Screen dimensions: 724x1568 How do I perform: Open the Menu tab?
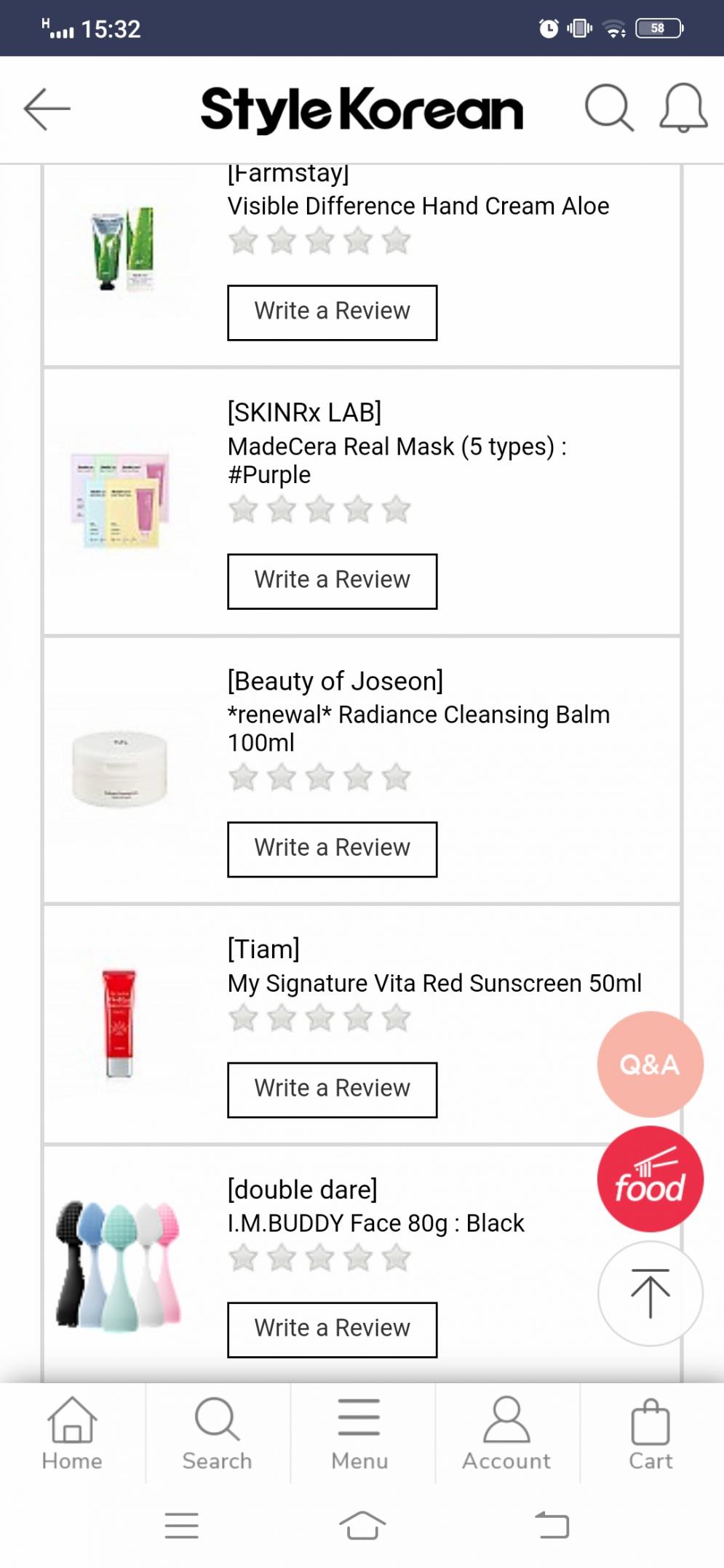coord(359,1433)
